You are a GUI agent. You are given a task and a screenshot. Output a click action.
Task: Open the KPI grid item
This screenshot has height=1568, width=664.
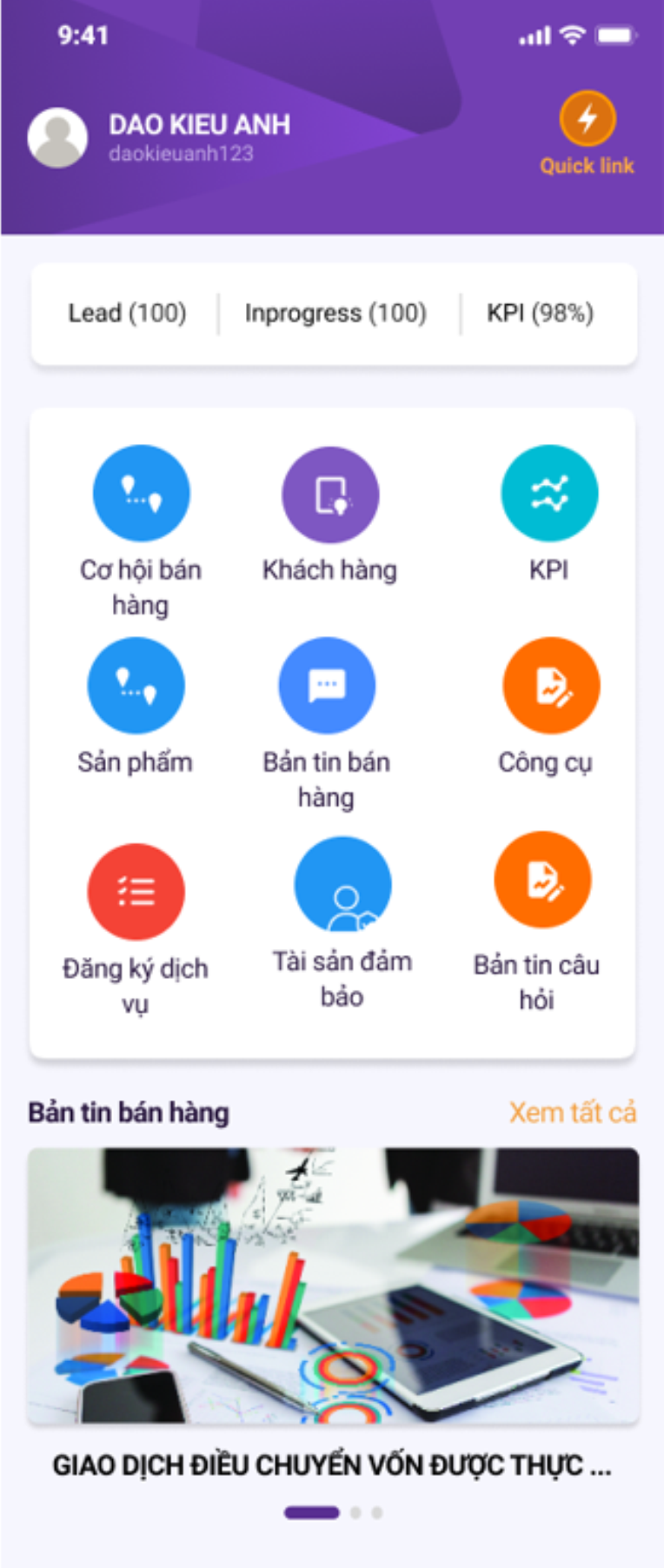[549, 494]
